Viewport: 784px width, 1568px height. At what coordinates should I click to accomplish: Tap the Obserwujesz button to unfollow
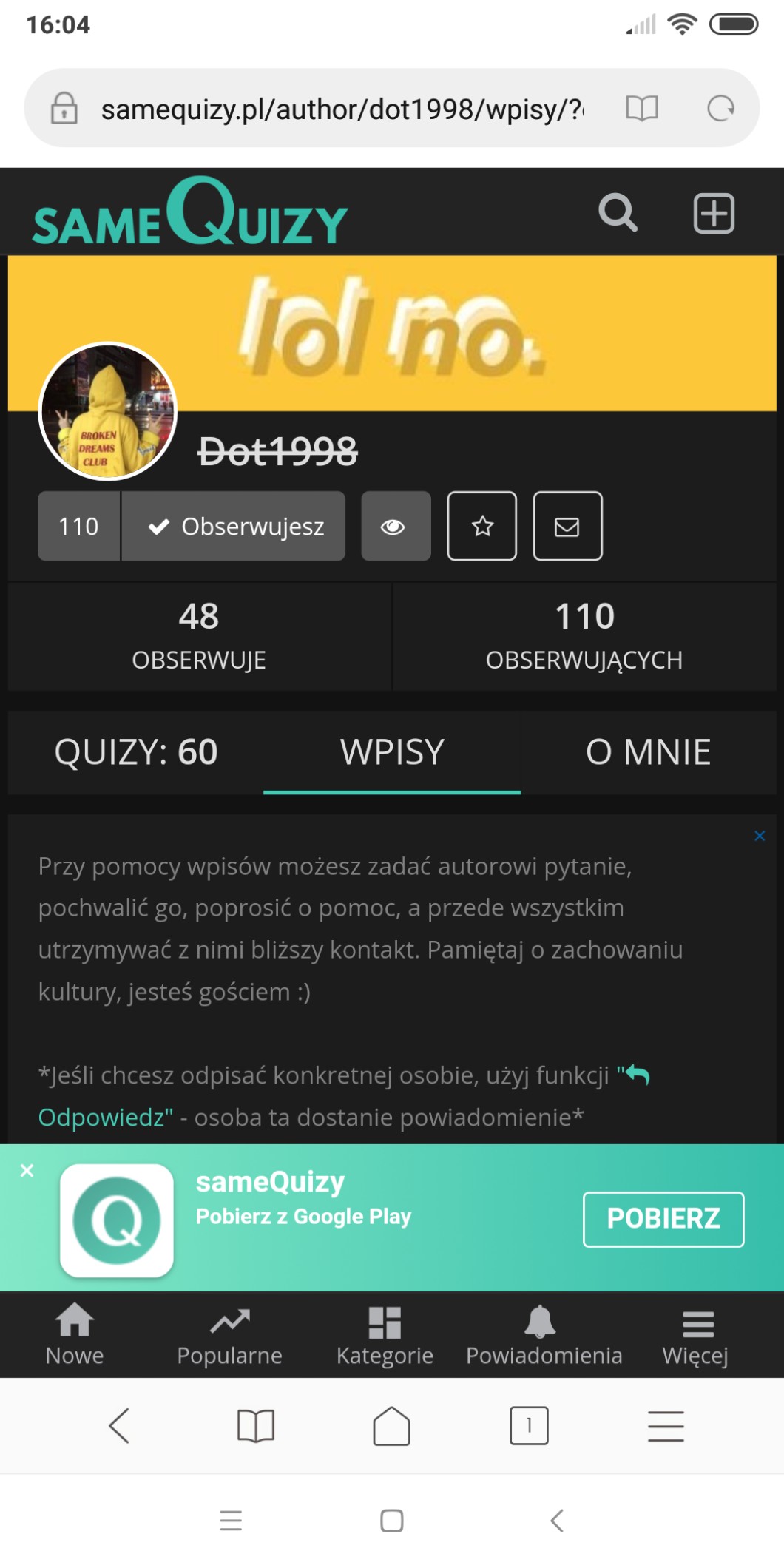point(234,527)
